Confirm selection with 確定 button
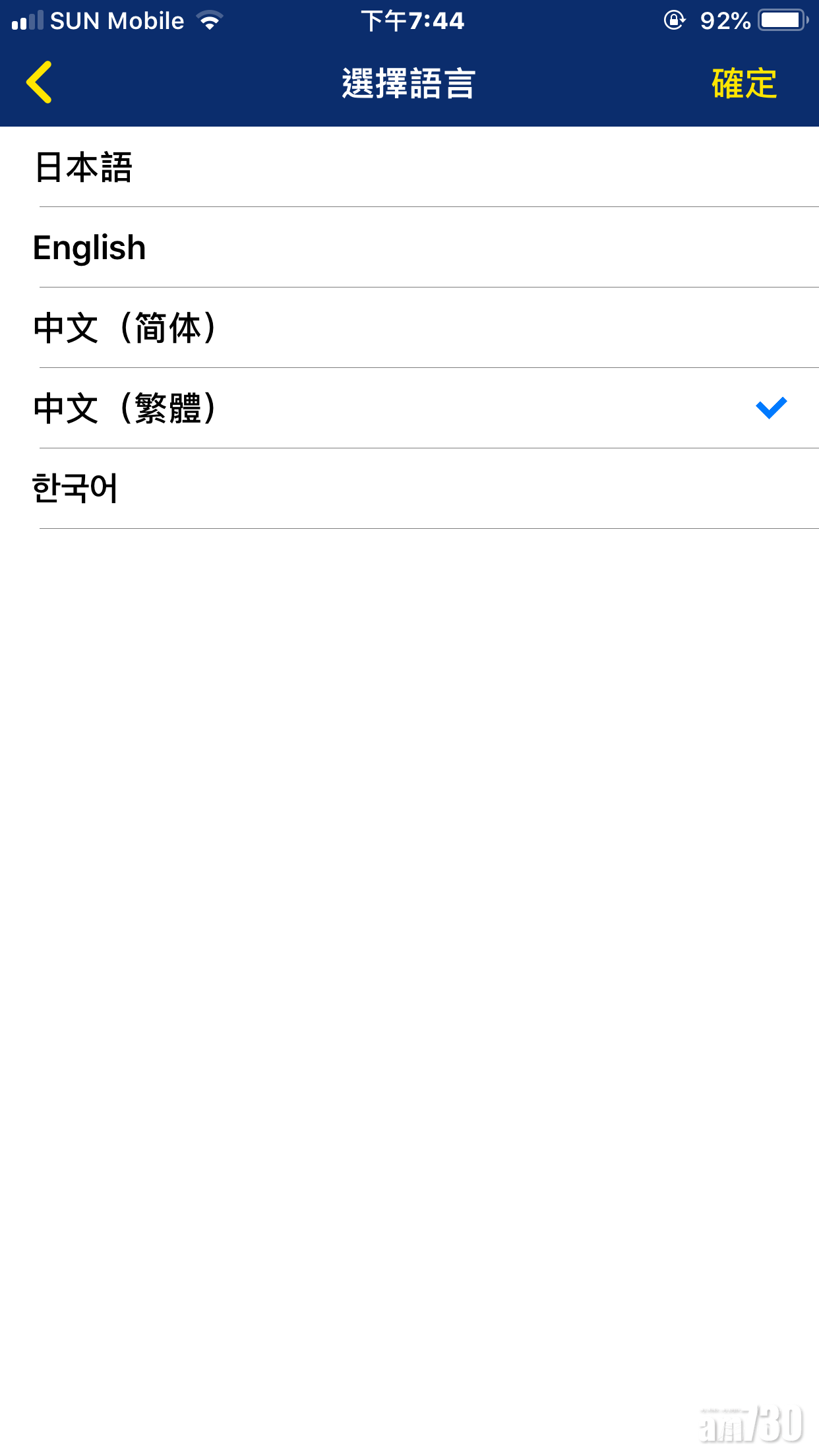The width and height of the screenshot is (819, 1456). click(x=744, y=84)
